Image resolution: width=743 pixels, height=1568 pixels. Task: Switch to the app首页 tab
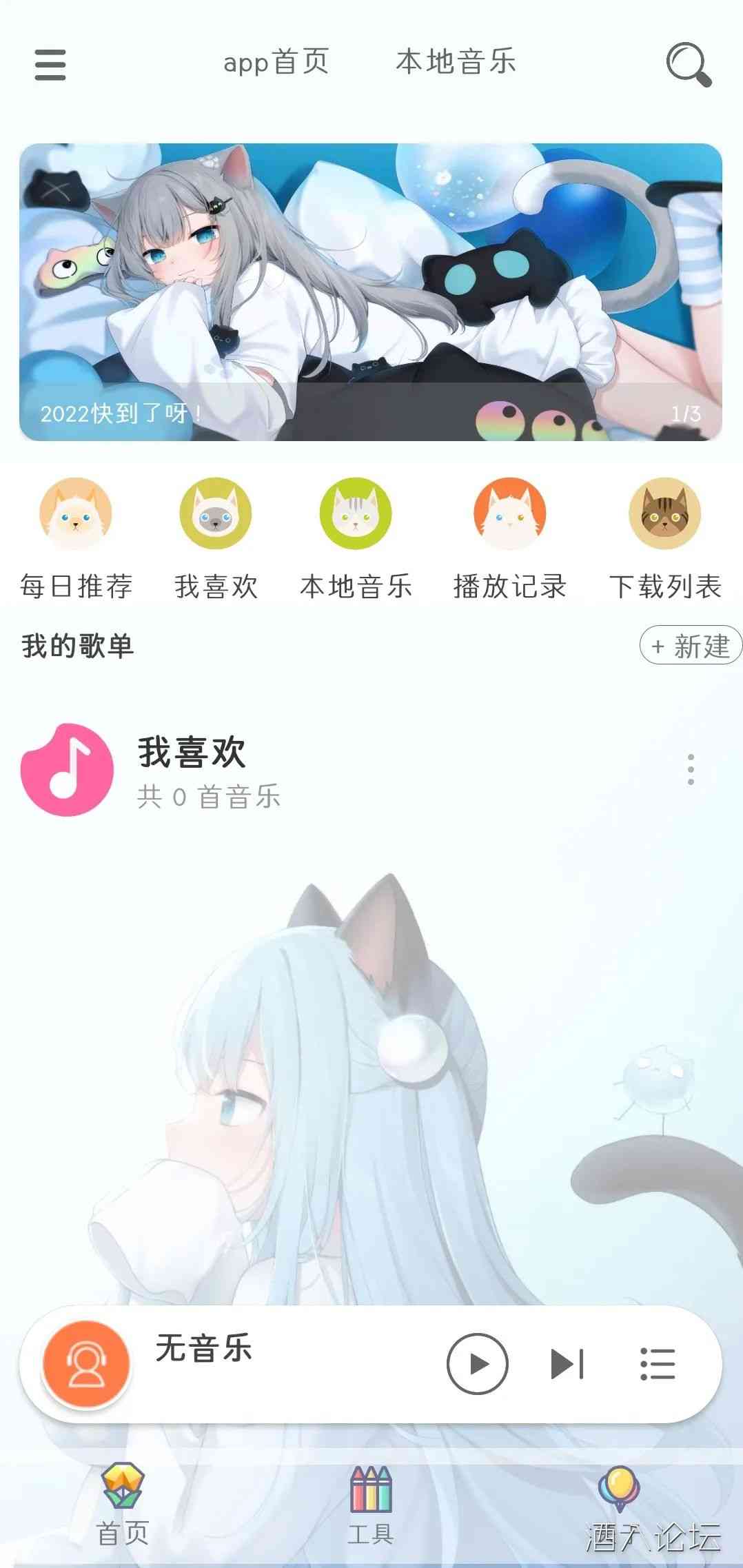(x=276, y=62)
